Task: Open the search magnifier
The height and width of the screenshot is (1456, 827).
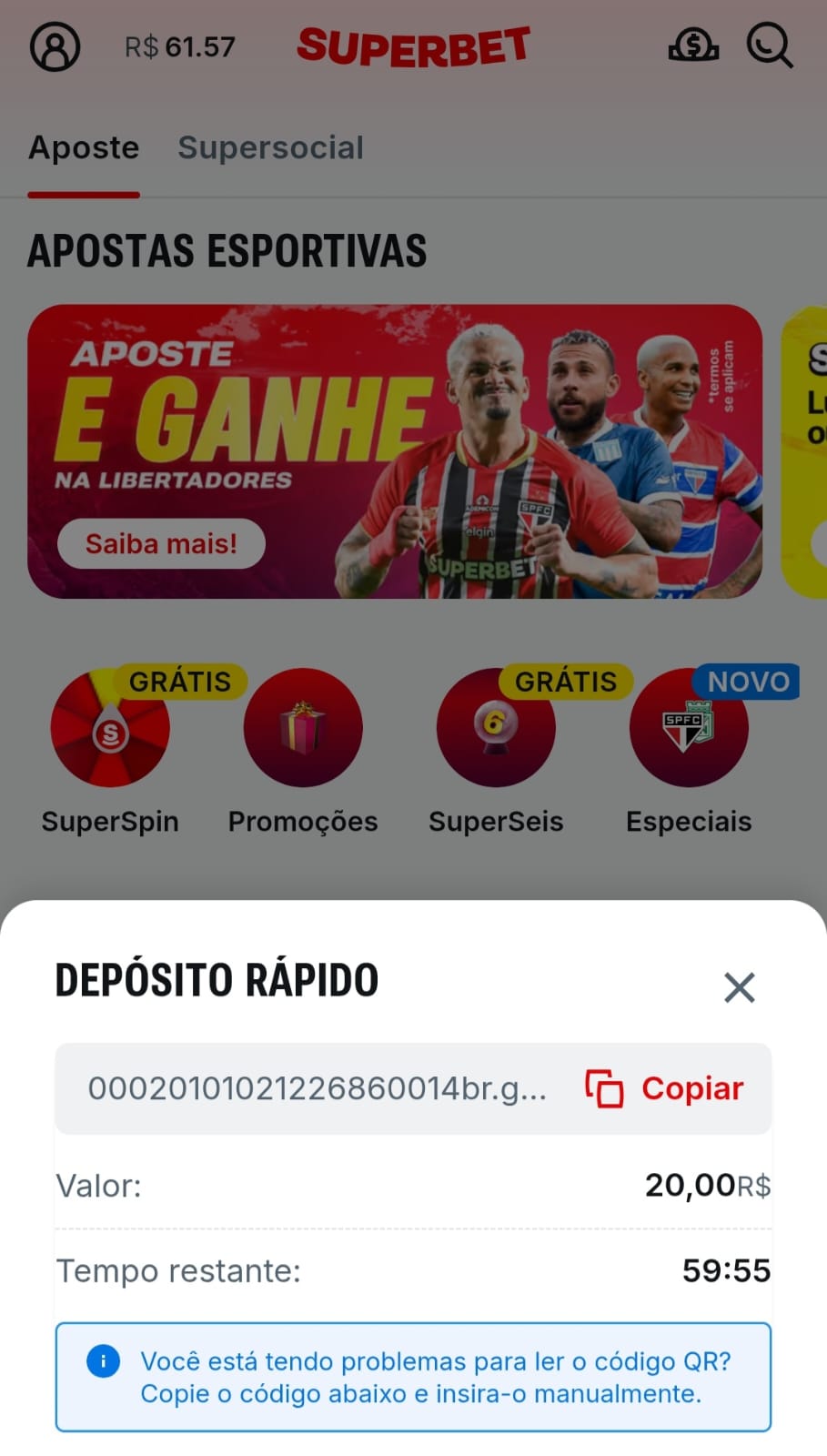Action: pyautogui.click(x=770, y=45)
